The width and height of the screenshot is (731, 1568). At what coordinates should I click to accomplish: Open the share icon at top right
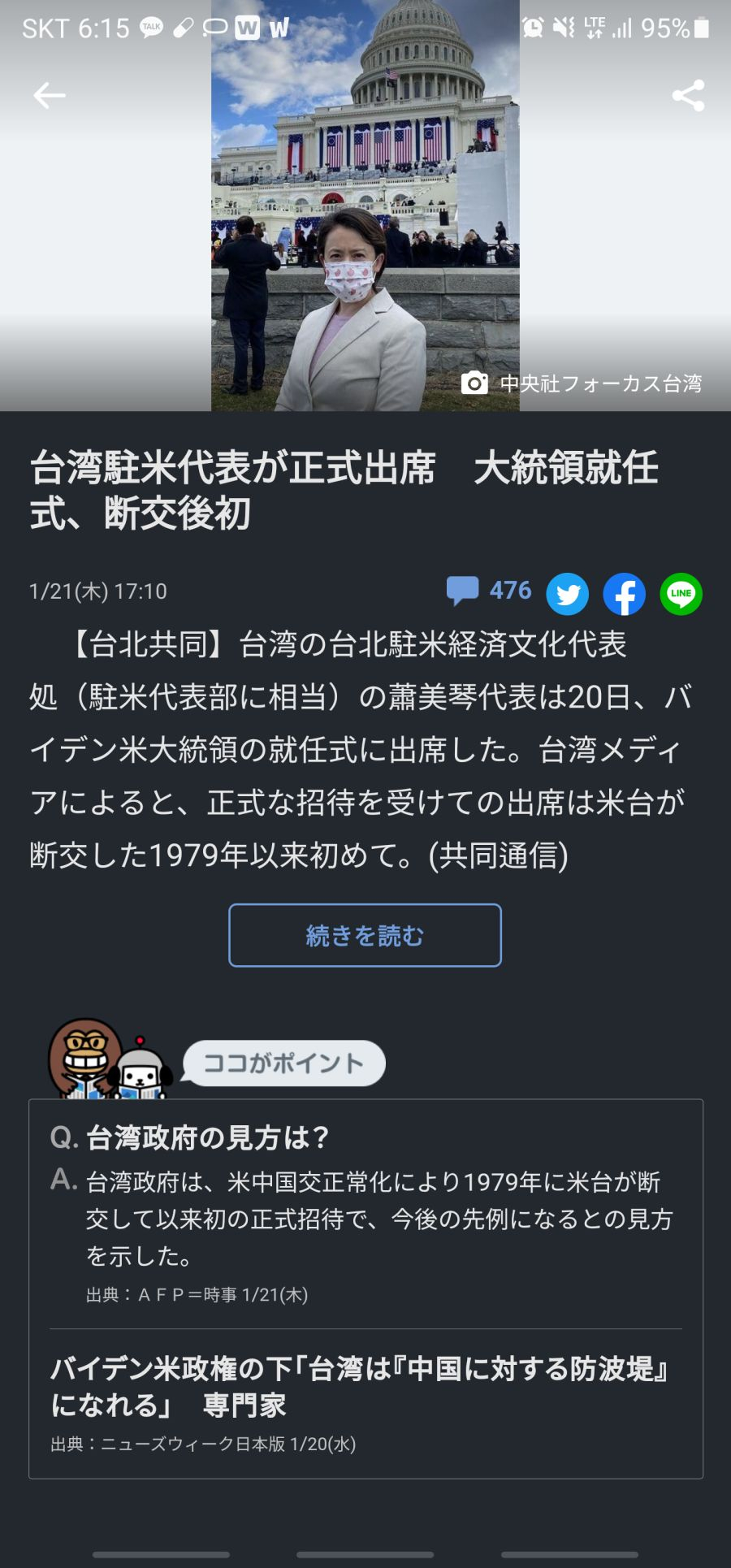coord(688,96)
